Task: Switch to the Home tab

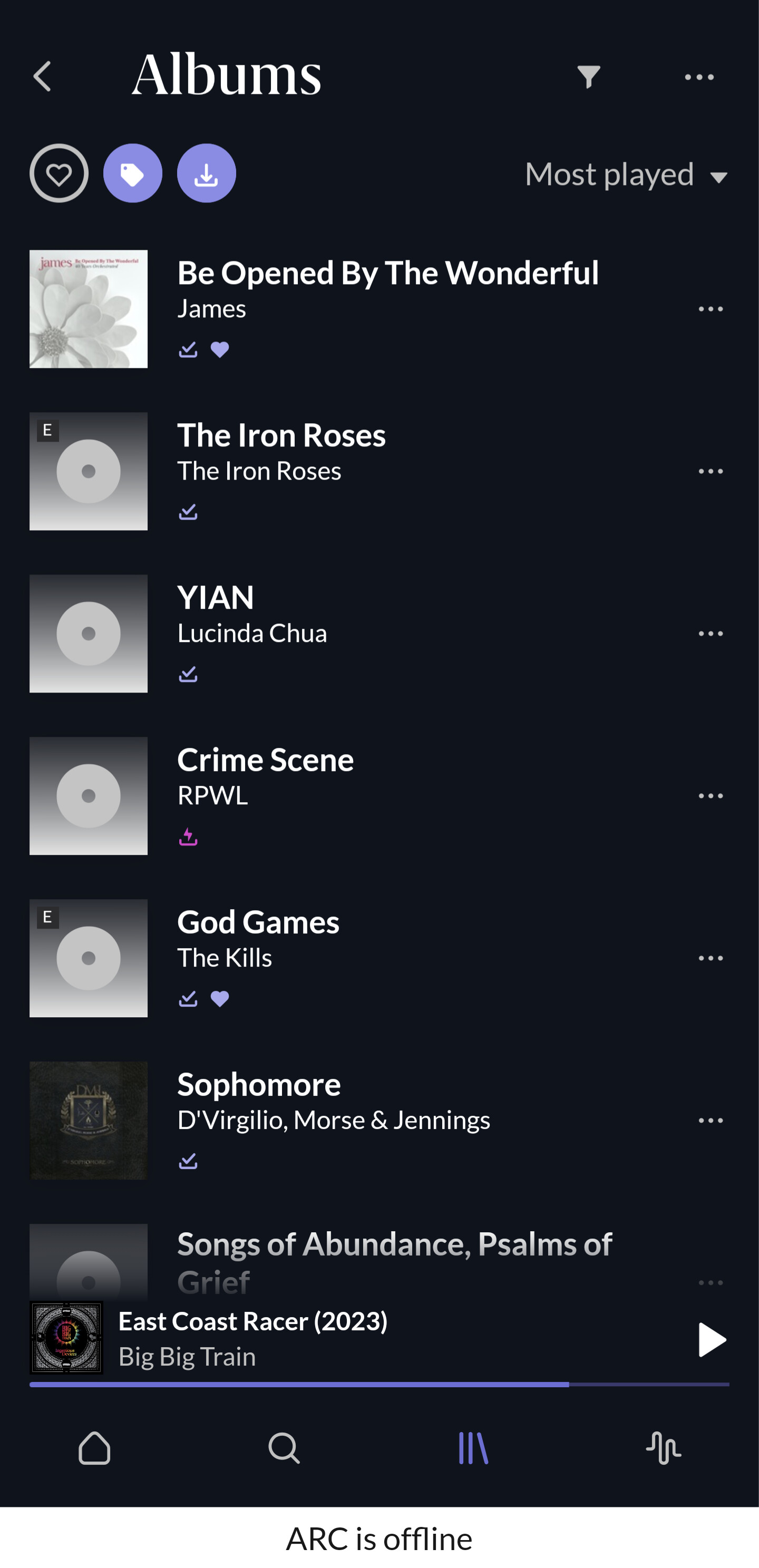Action: [94, 1447]
